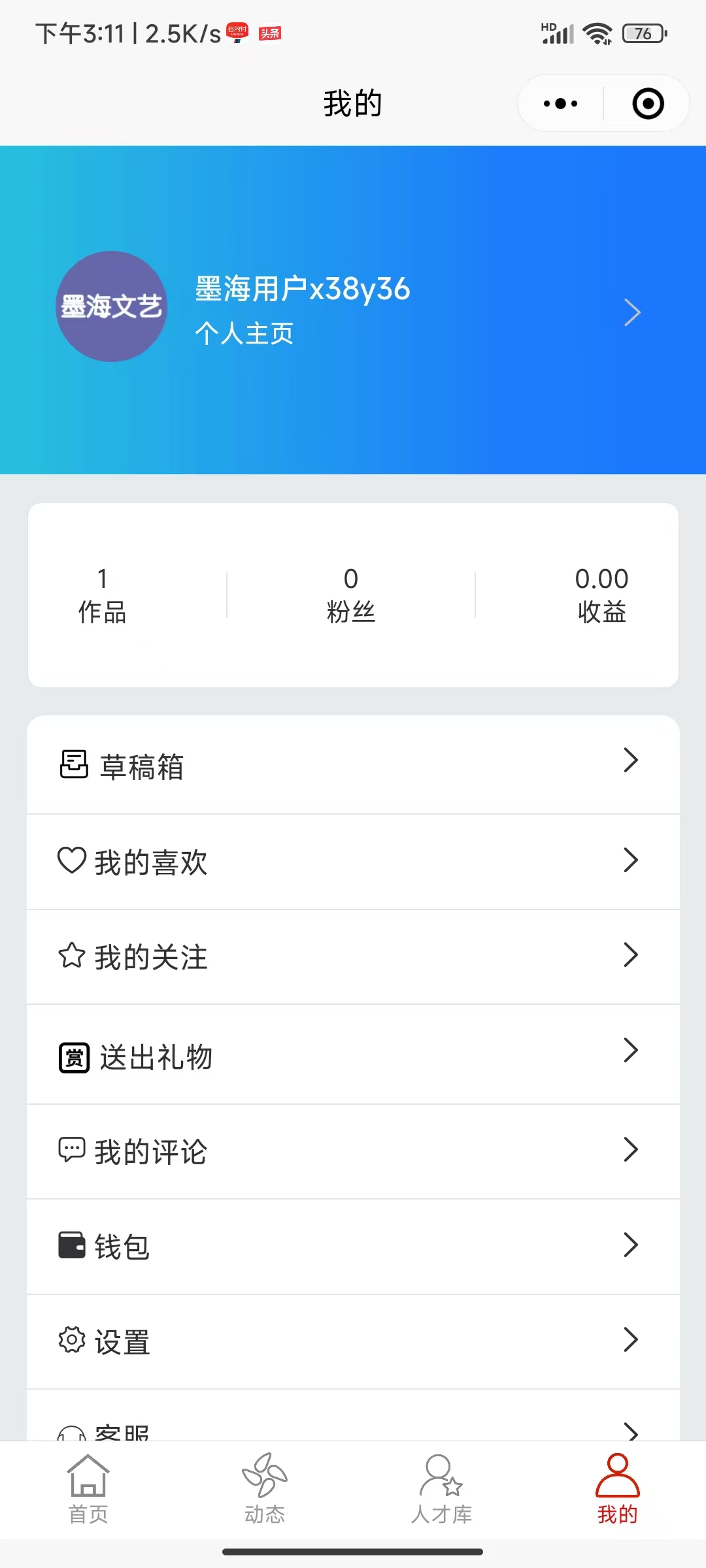Open the 草稿箱 drafts row
Screen dimensions: 706x1568
353,765
